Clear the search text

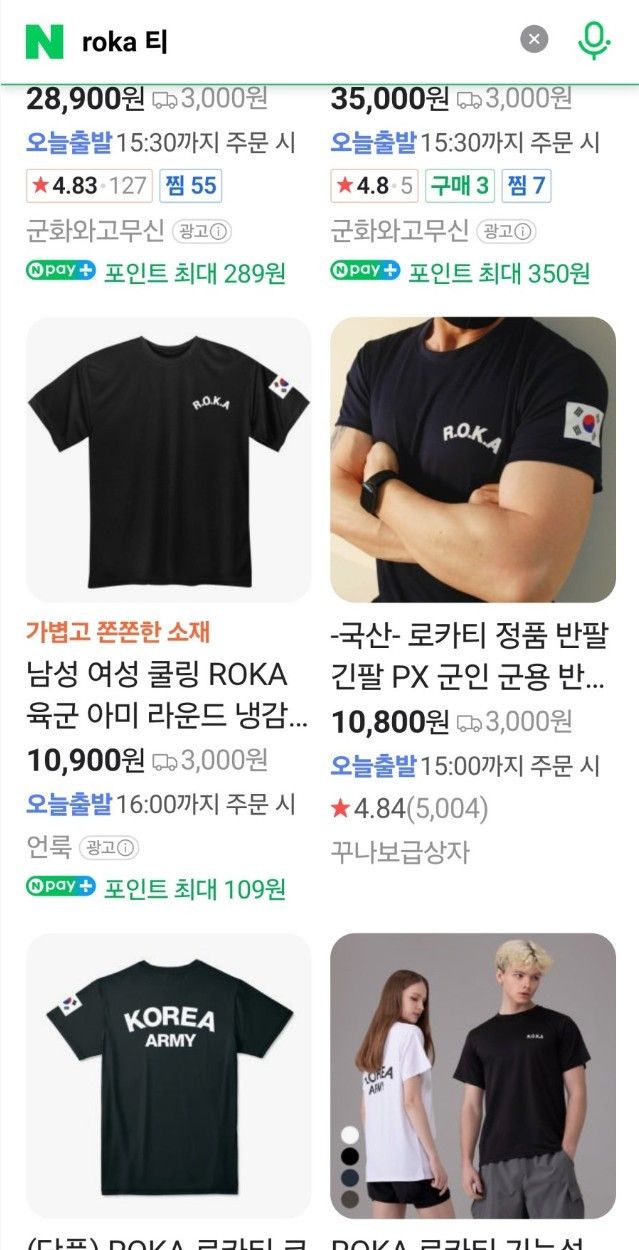[x=534, y=40]
